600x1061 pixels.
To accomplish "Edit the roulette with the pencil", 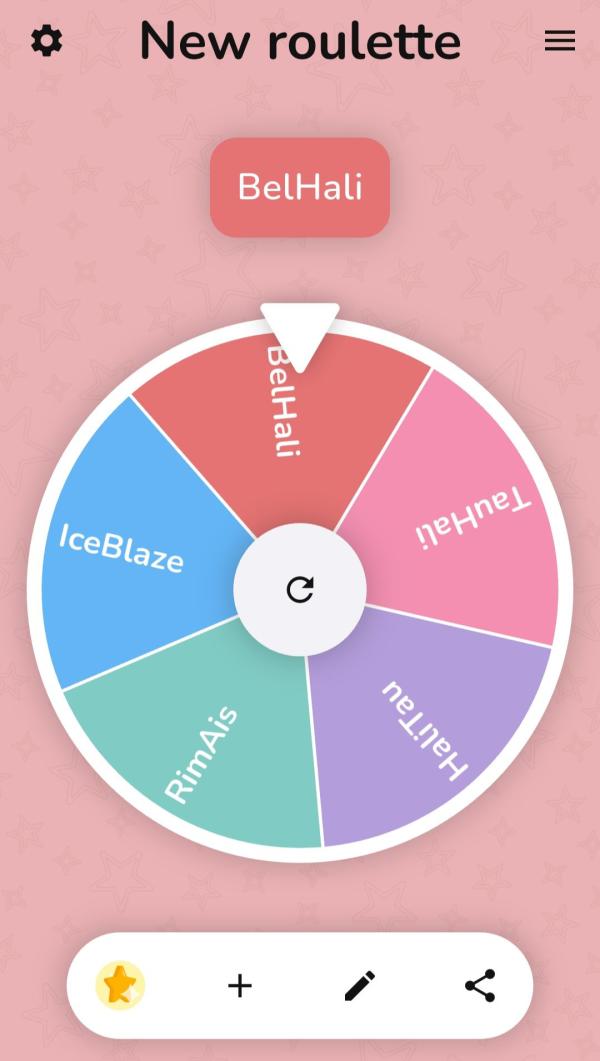I will click(359, 986).
